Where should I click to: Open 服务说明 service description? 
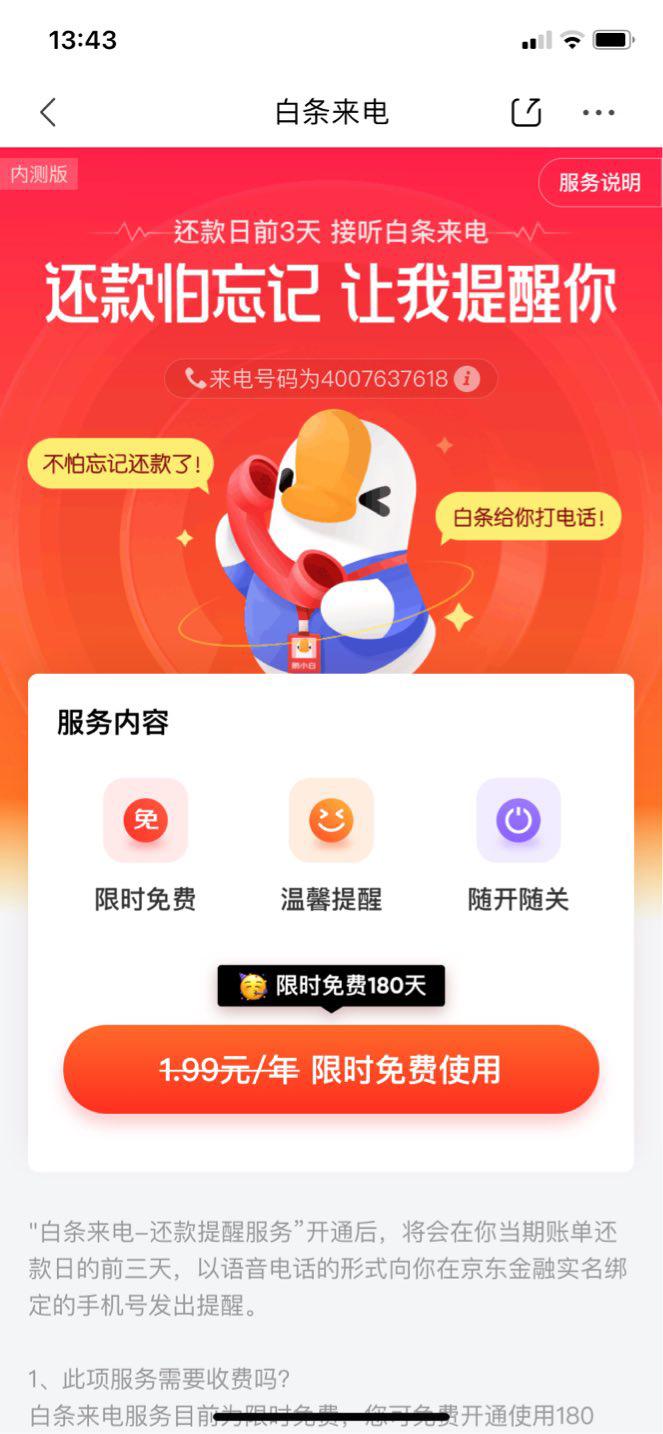[x=599, y=183]
